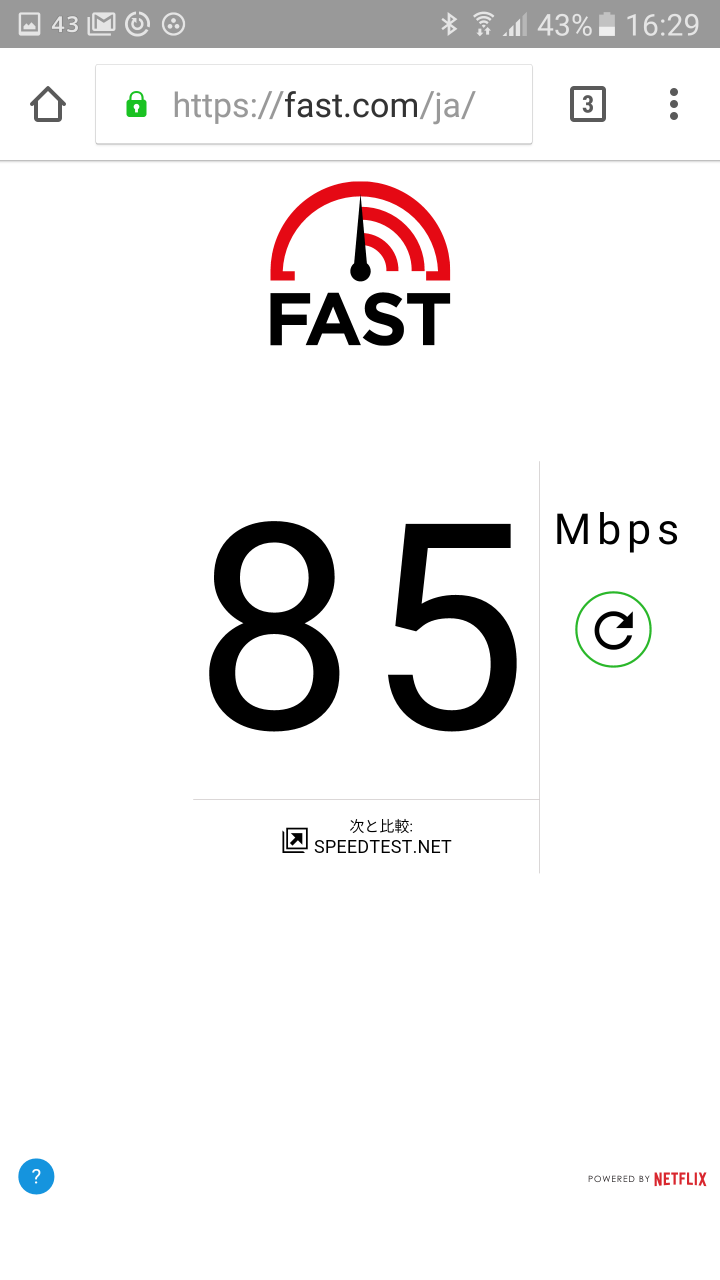Restart the speed test with the reload button
Image resolution: width=720 pixels, height=1280 pixels.
tap(613, 629)
